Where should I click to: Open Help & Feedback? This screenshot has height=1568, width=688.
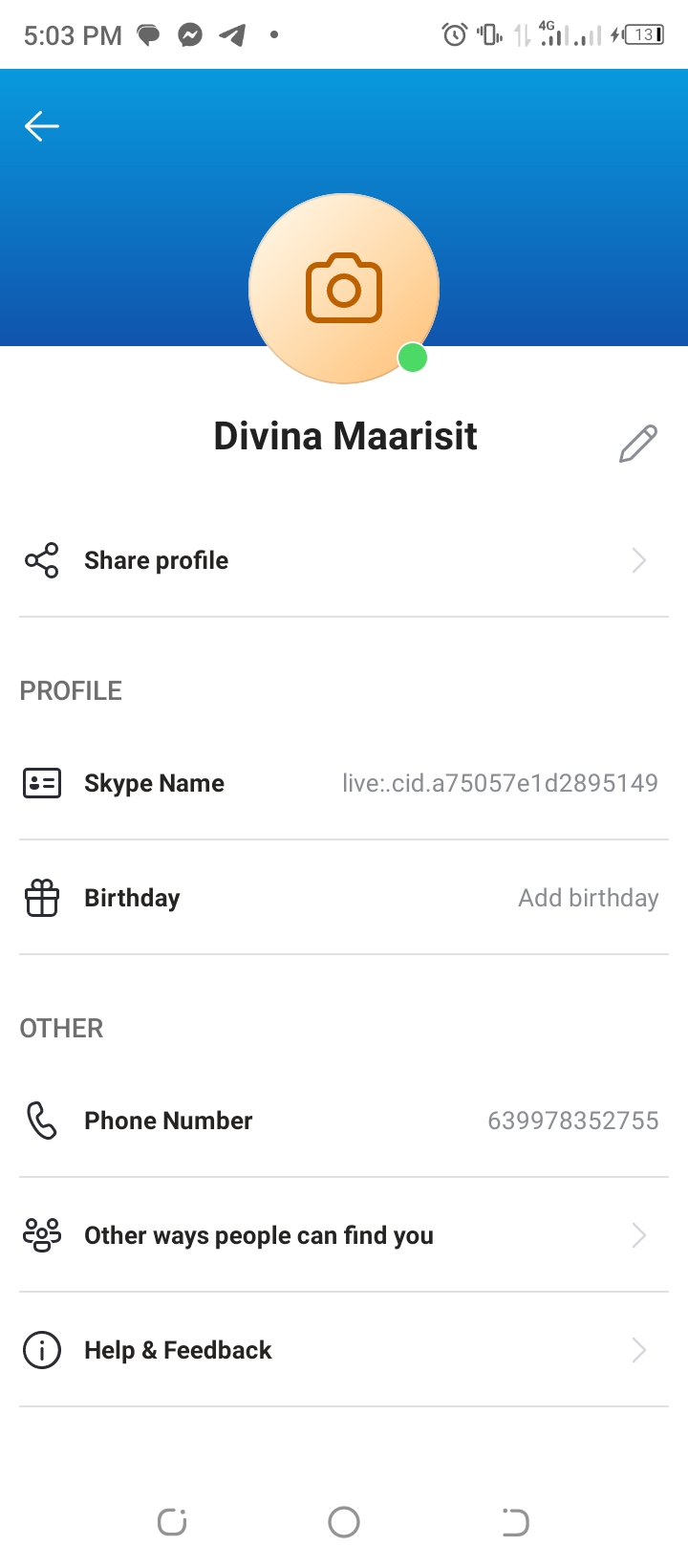[344, 1350]
